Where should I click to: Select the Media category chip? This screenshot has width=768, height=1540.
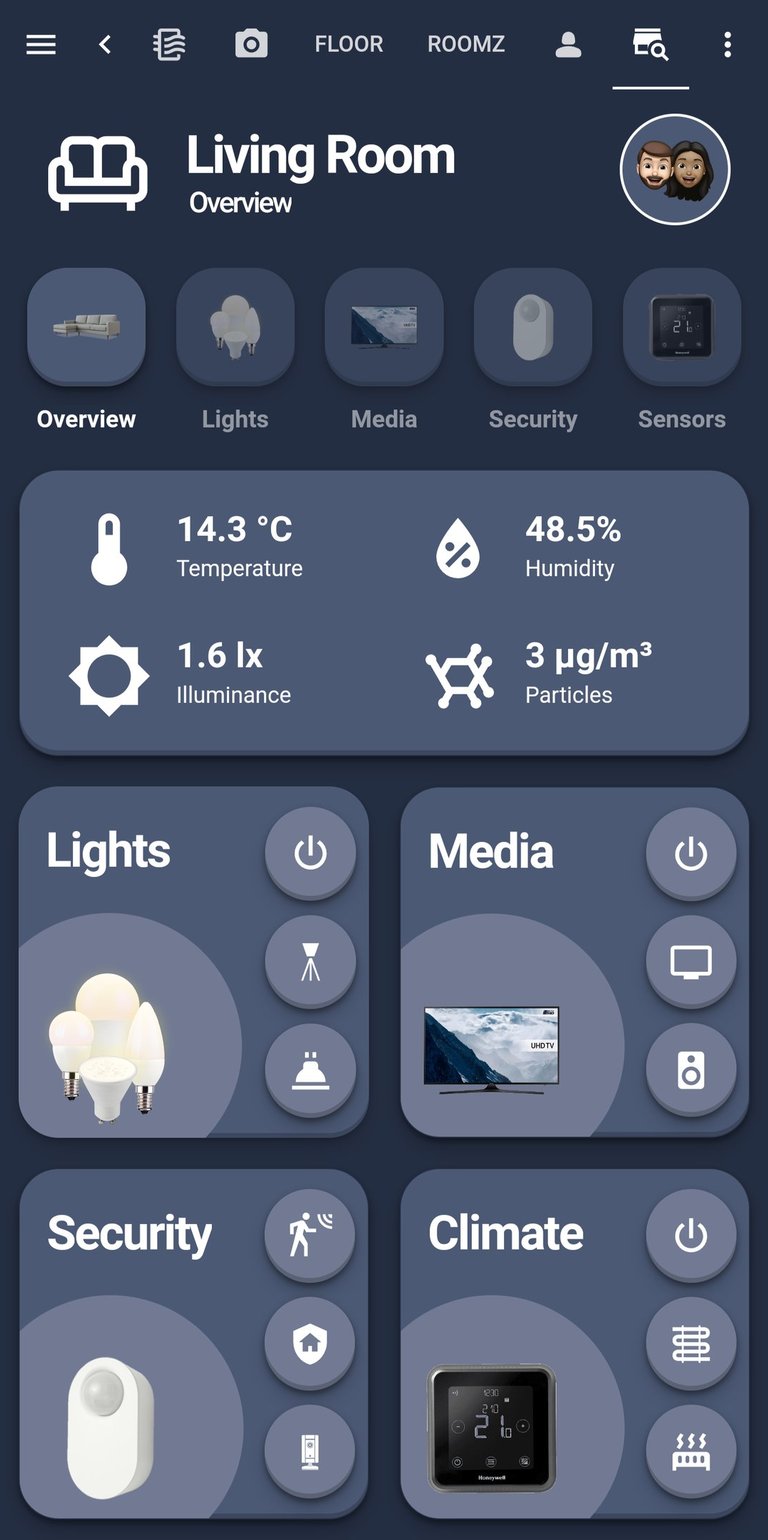[384, 327]
